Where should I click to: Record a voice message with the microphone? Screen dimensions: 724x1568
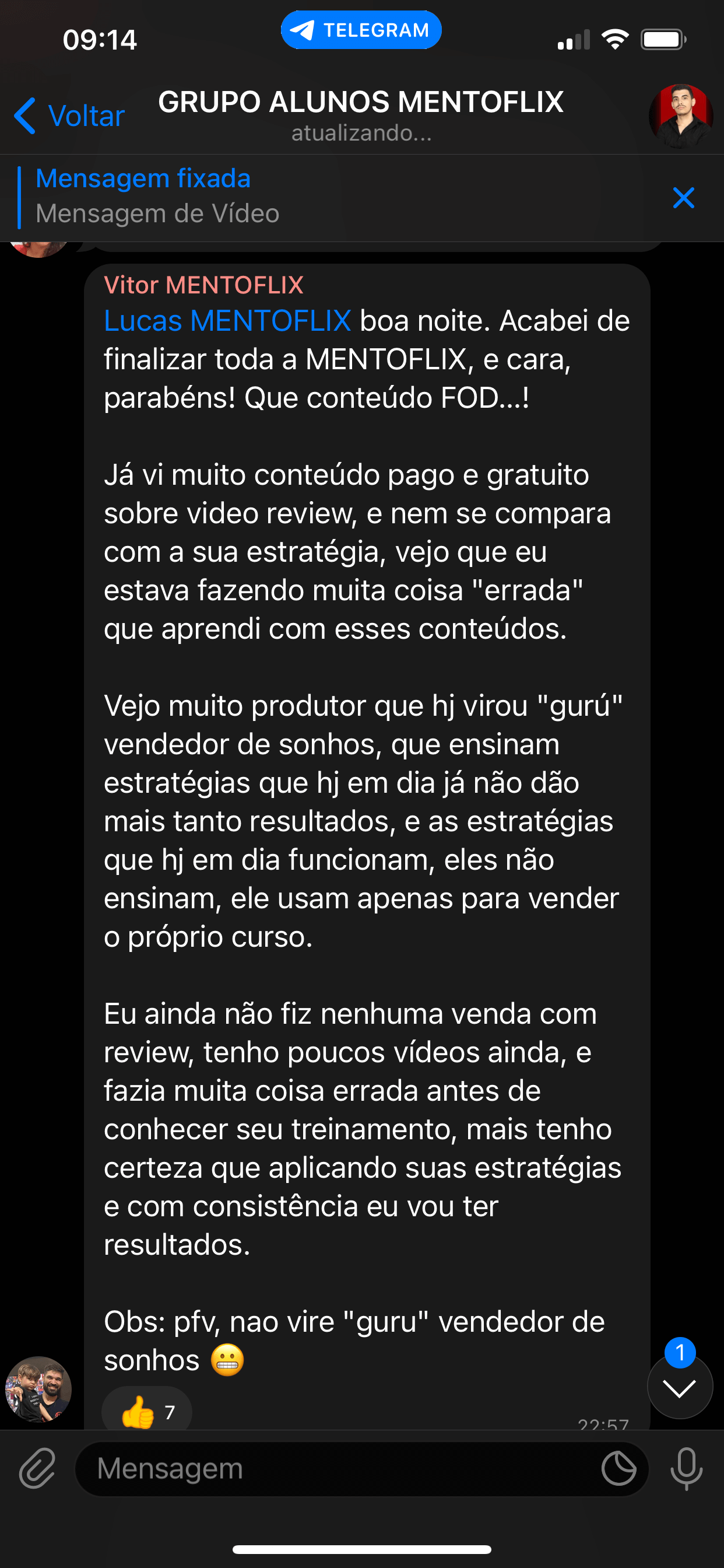coord(686,1468)
